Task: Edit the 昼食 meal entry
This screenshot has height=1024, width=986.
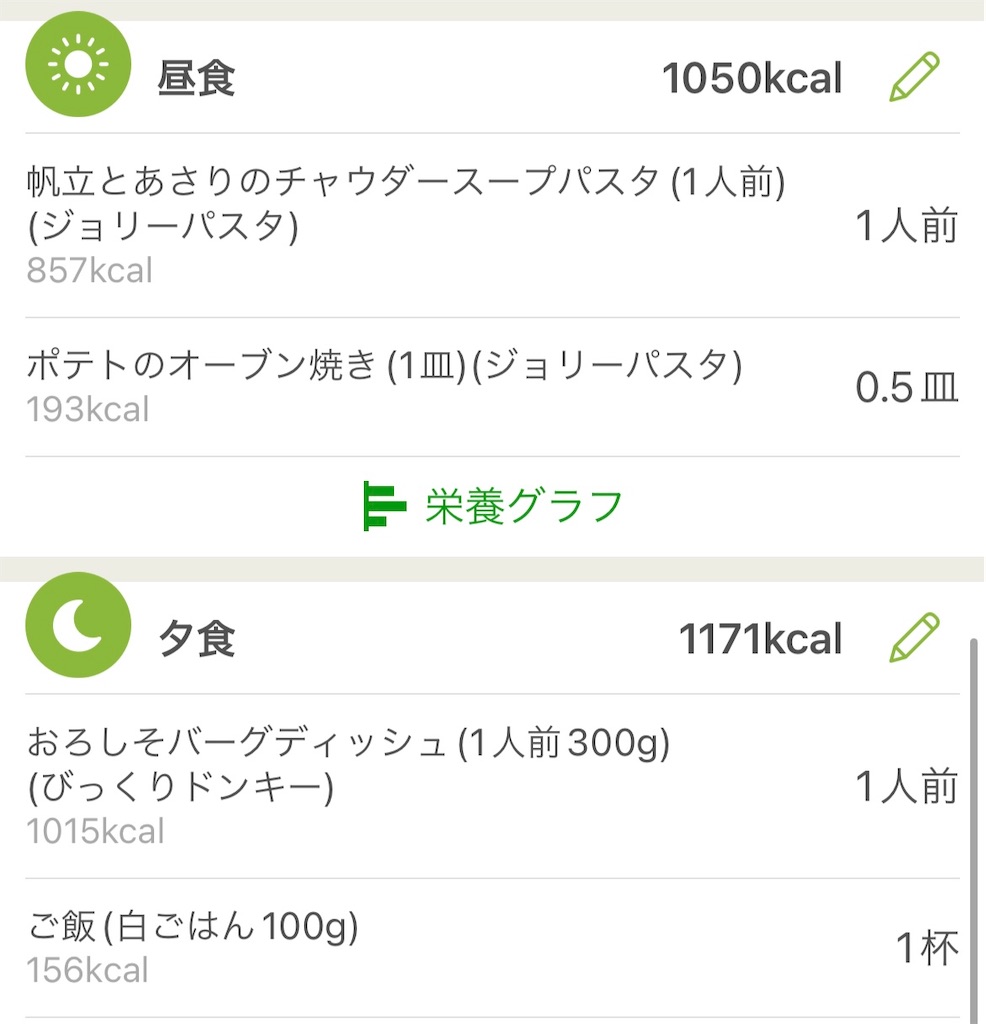Action: click(x=914, y=78)
